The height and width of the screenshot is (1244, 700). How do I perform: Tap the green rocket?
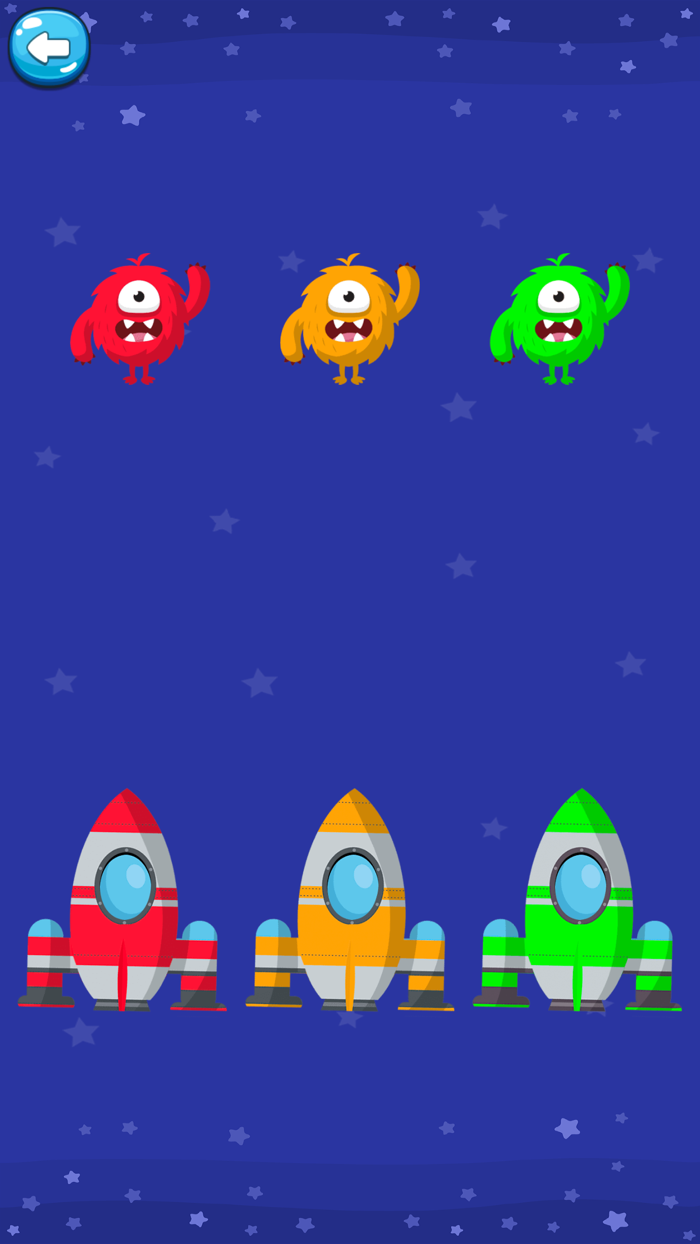pyautogui.click(x=577, y=900)
